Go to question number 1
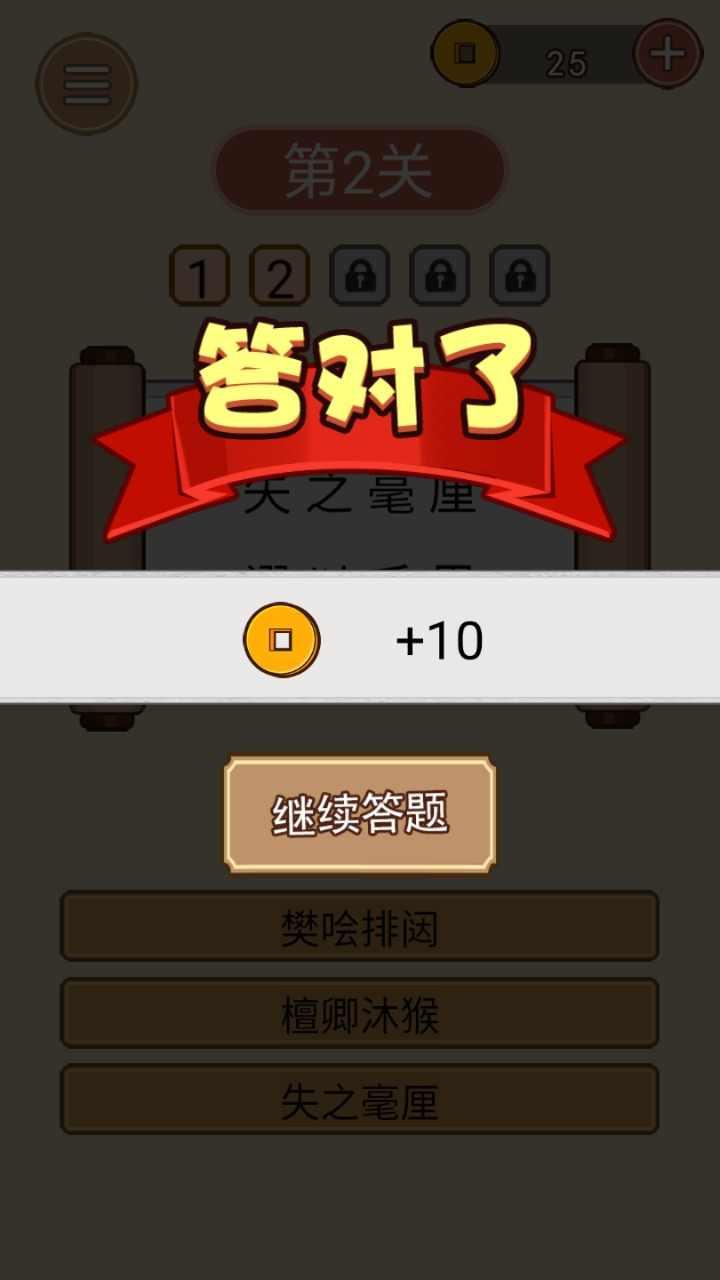This screenshot has width=720, height=1280. (200, 276)
